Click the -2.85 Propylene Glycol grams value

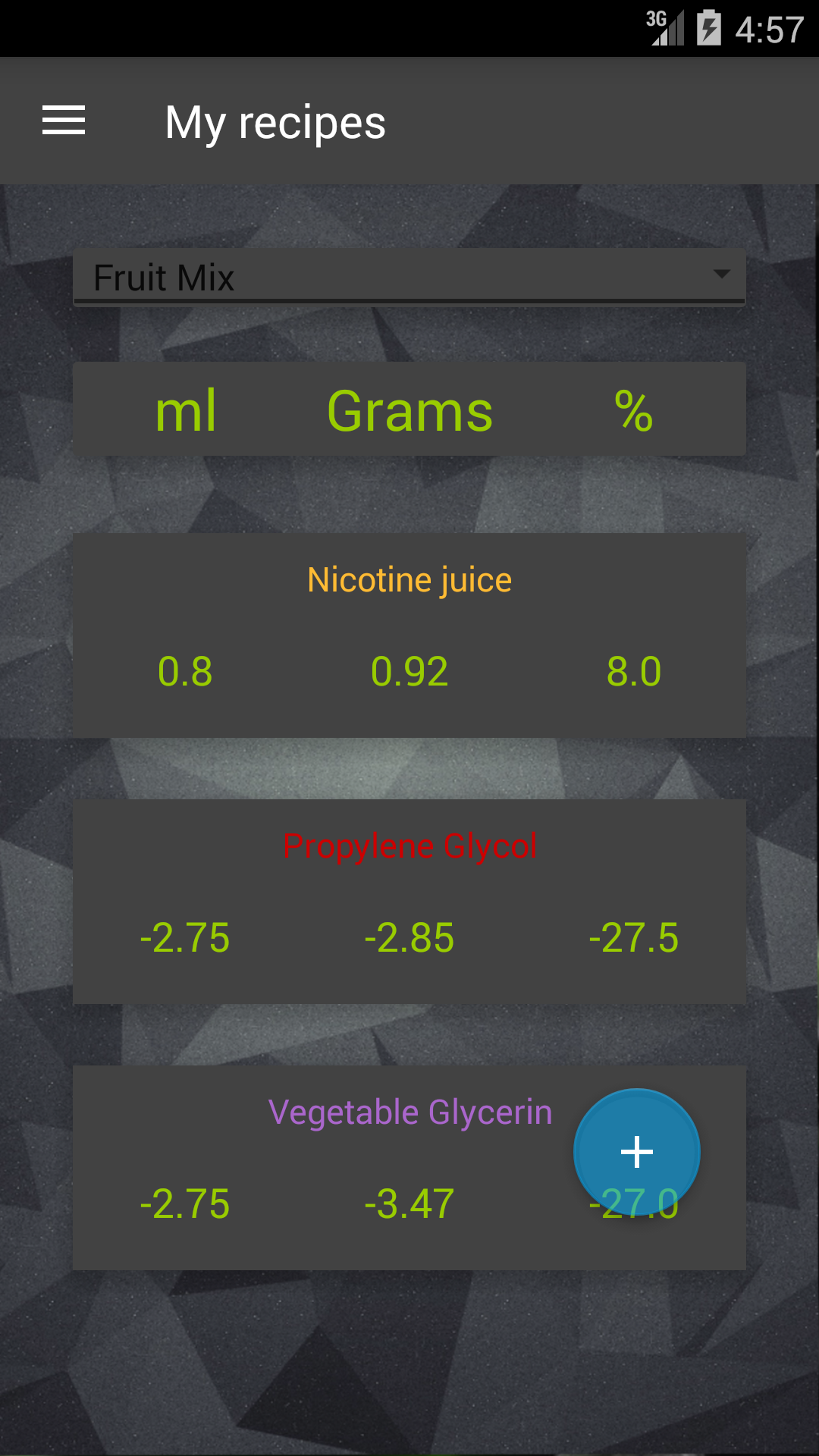point(409,937)
